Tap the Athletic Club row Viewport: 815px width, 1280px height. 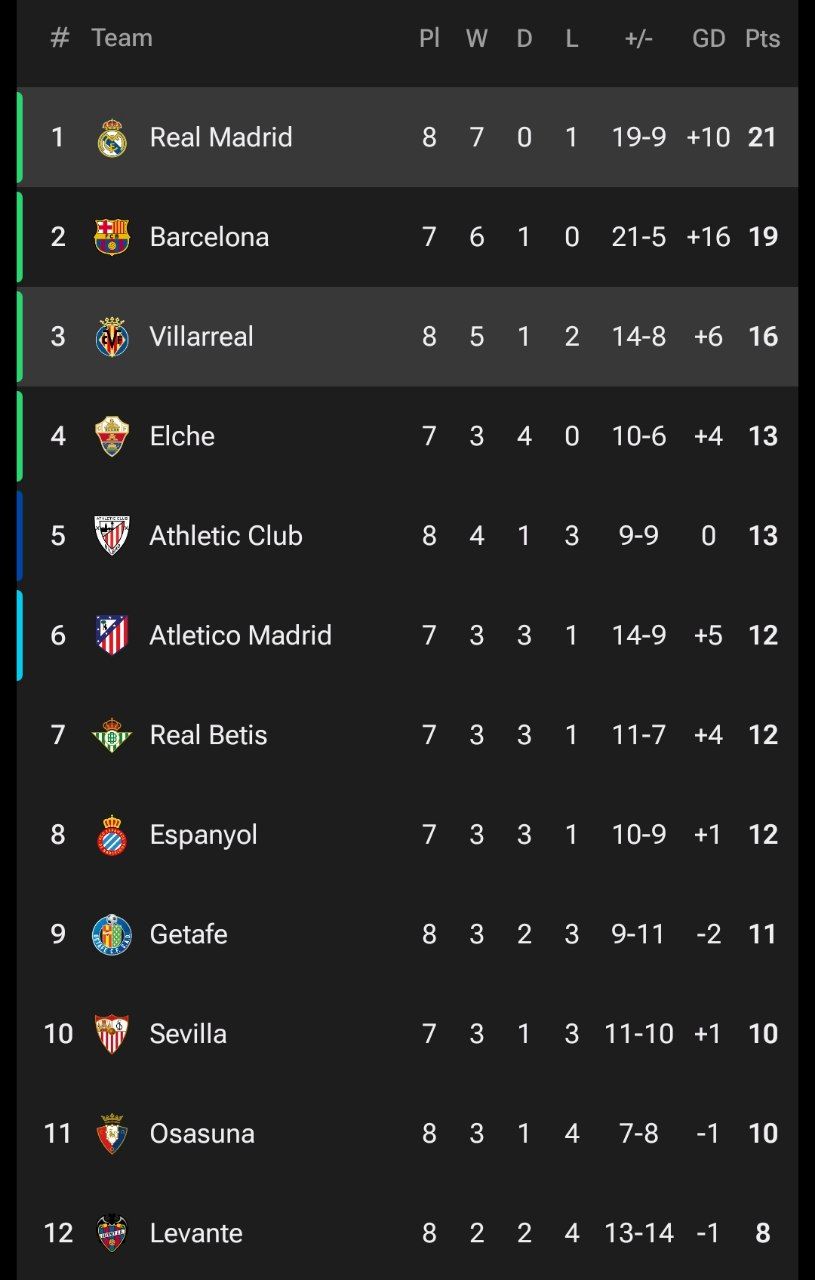(x=226, y=536)
